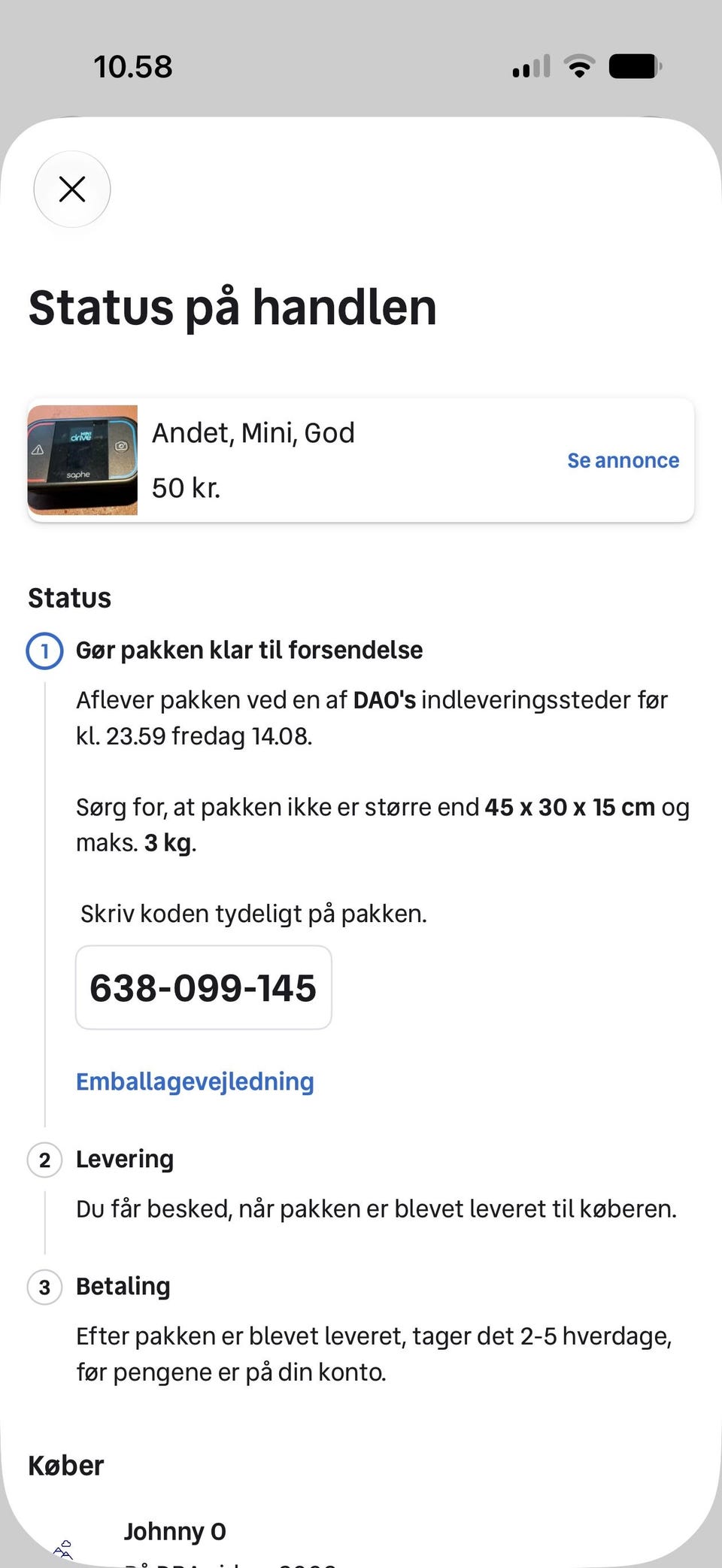Close the Status på handlen sheet

pyautogui.click(x=72, y=189)
